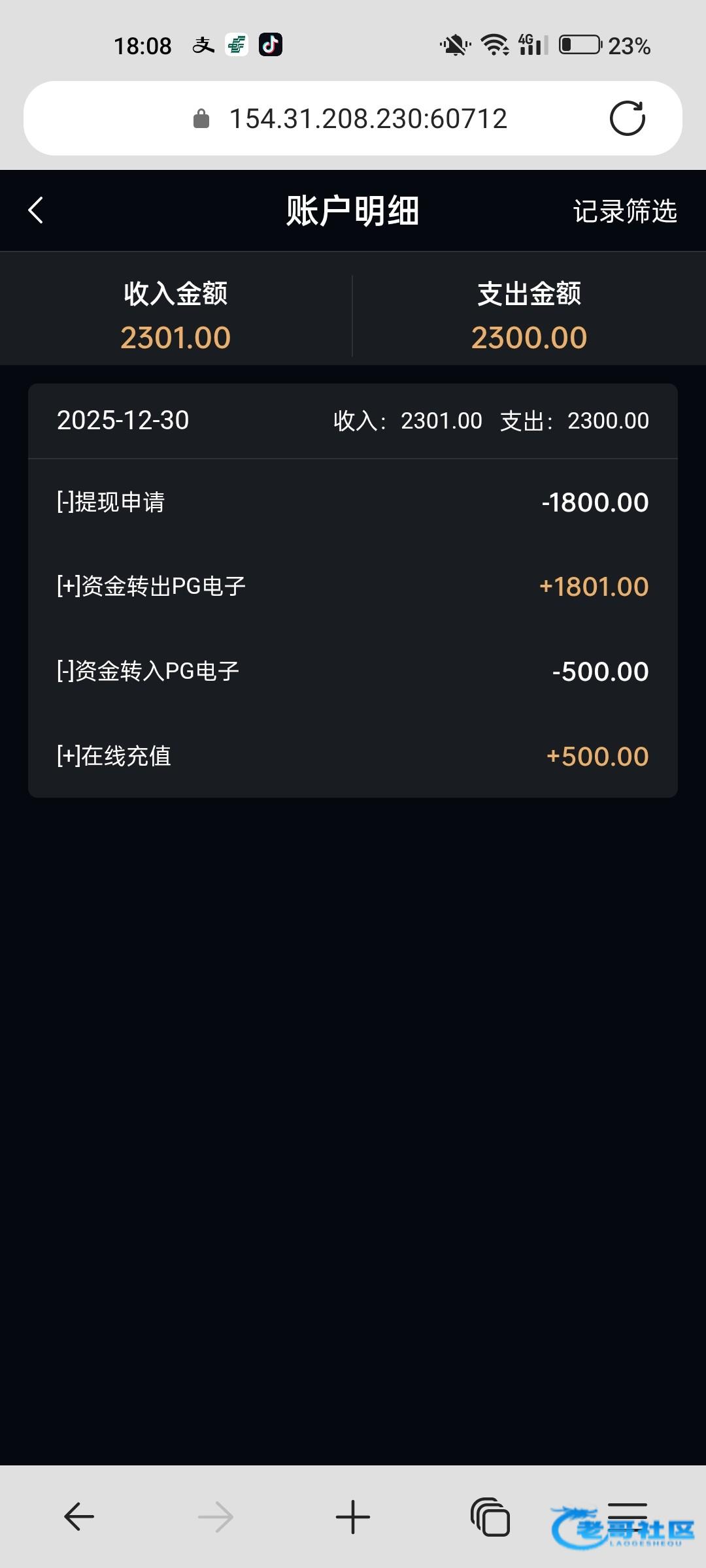Open the 资金转出PG电子 +1801.00 record
This screenshot has width=706, height=1568.
(x=353, y=587)
